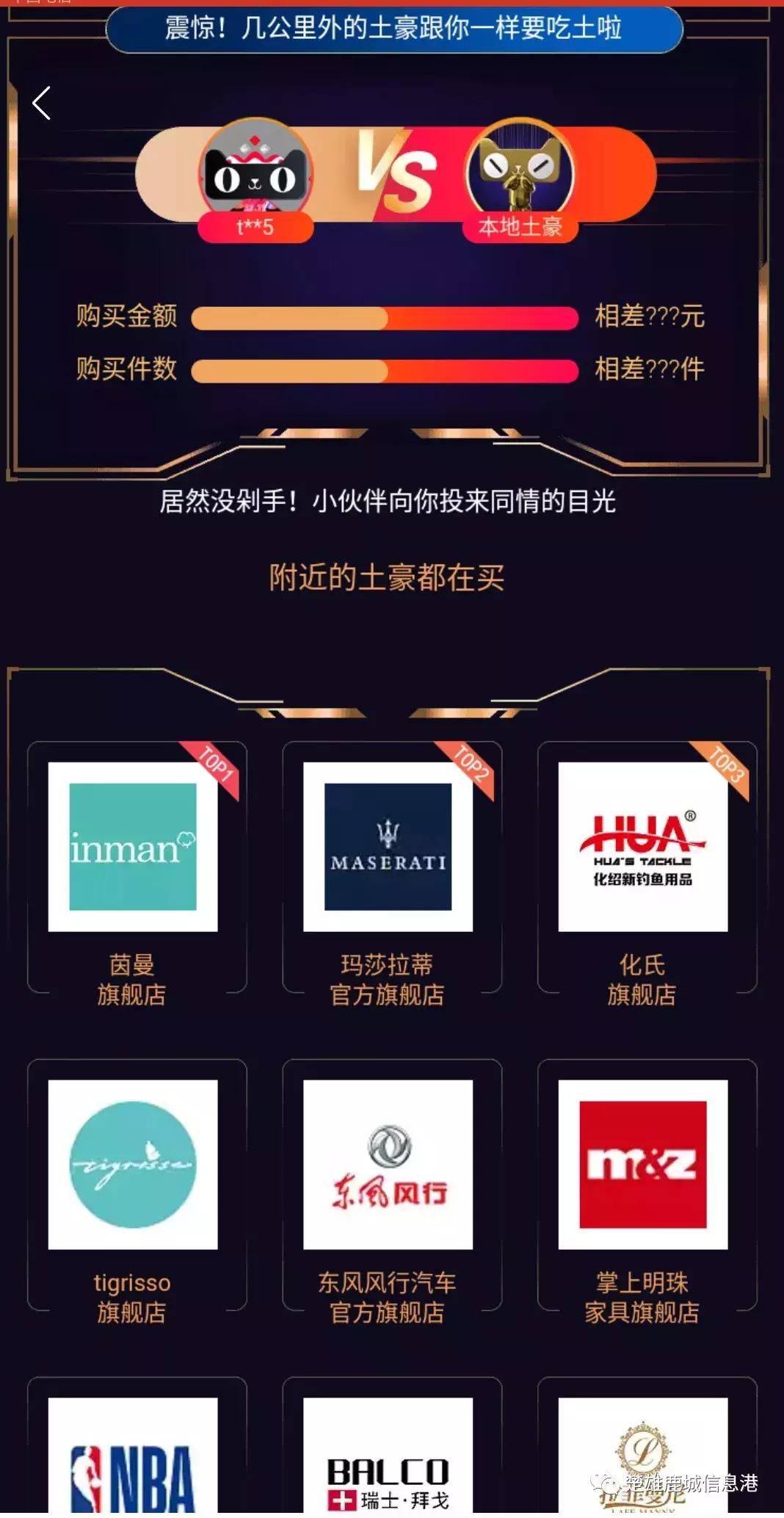Image resolution: width=784 pixels, height=1518 pixels.
Task: Reveal the 相差???件 item count difference
Action: pyautogui.click(x=649, y=369)
